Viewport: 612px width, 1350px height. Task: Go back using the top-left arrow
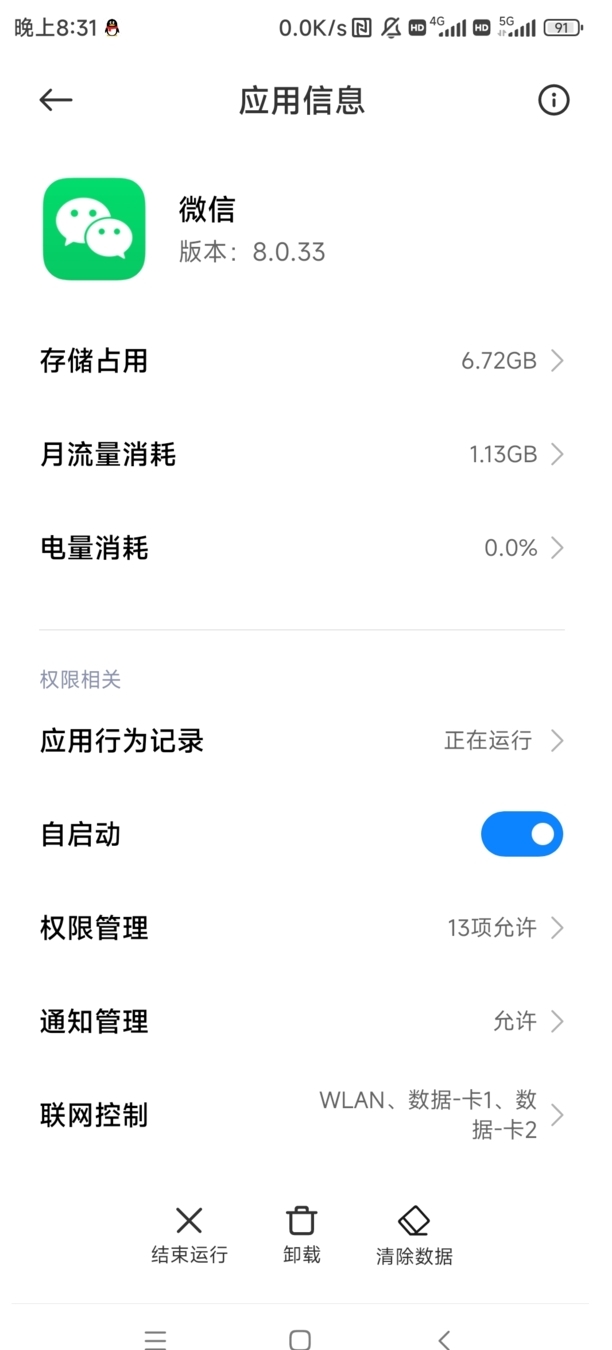point(56,100)
